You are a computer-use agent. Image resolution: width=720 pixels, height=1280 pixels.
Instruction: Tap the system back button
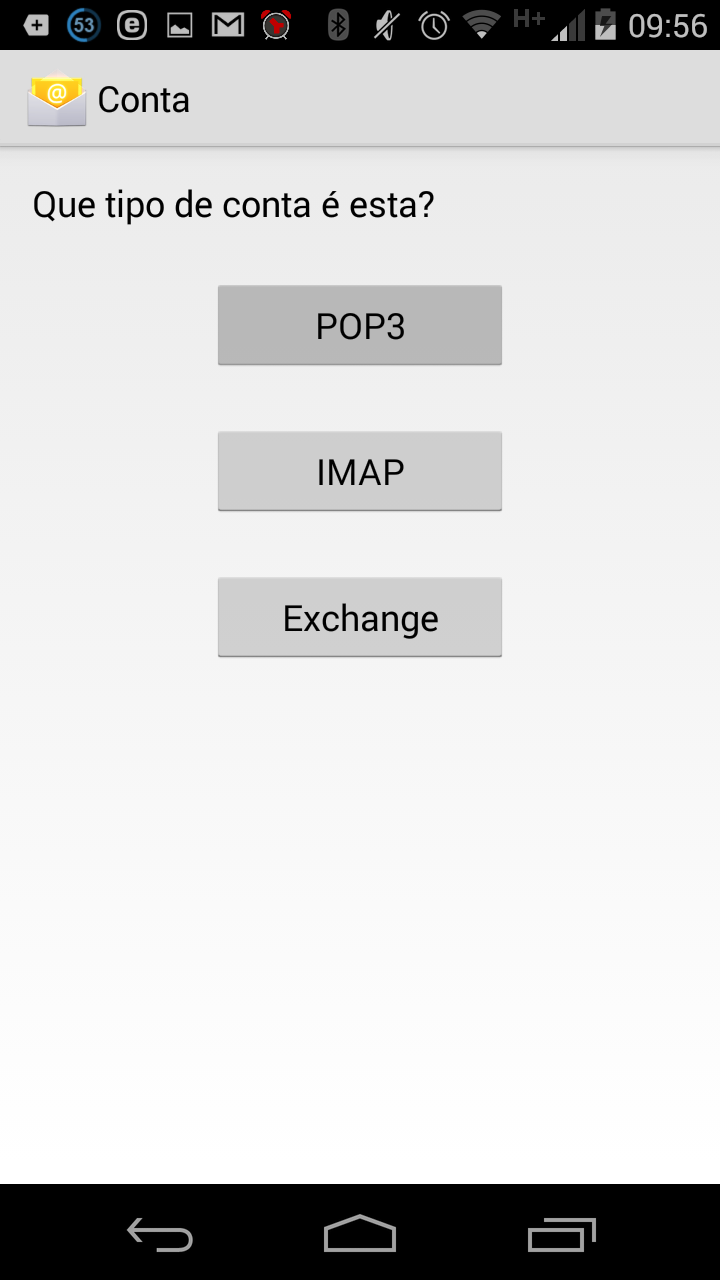[x=160, y=1234]
